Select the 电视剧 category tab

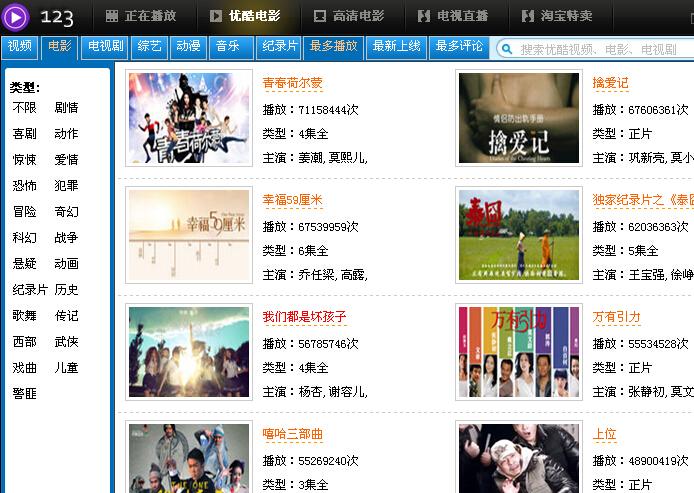(x=105, y=46)
